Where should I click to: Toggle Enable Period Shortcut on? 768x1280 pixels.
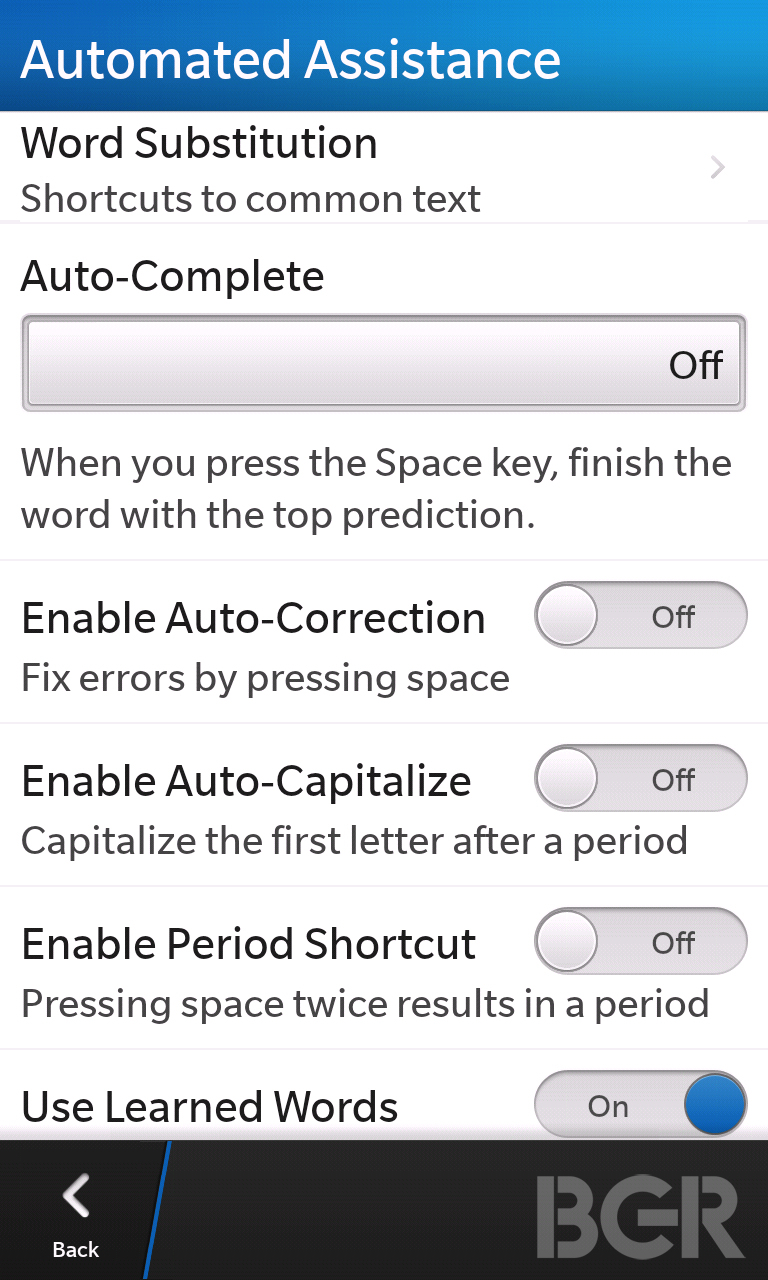coord(641,941)
